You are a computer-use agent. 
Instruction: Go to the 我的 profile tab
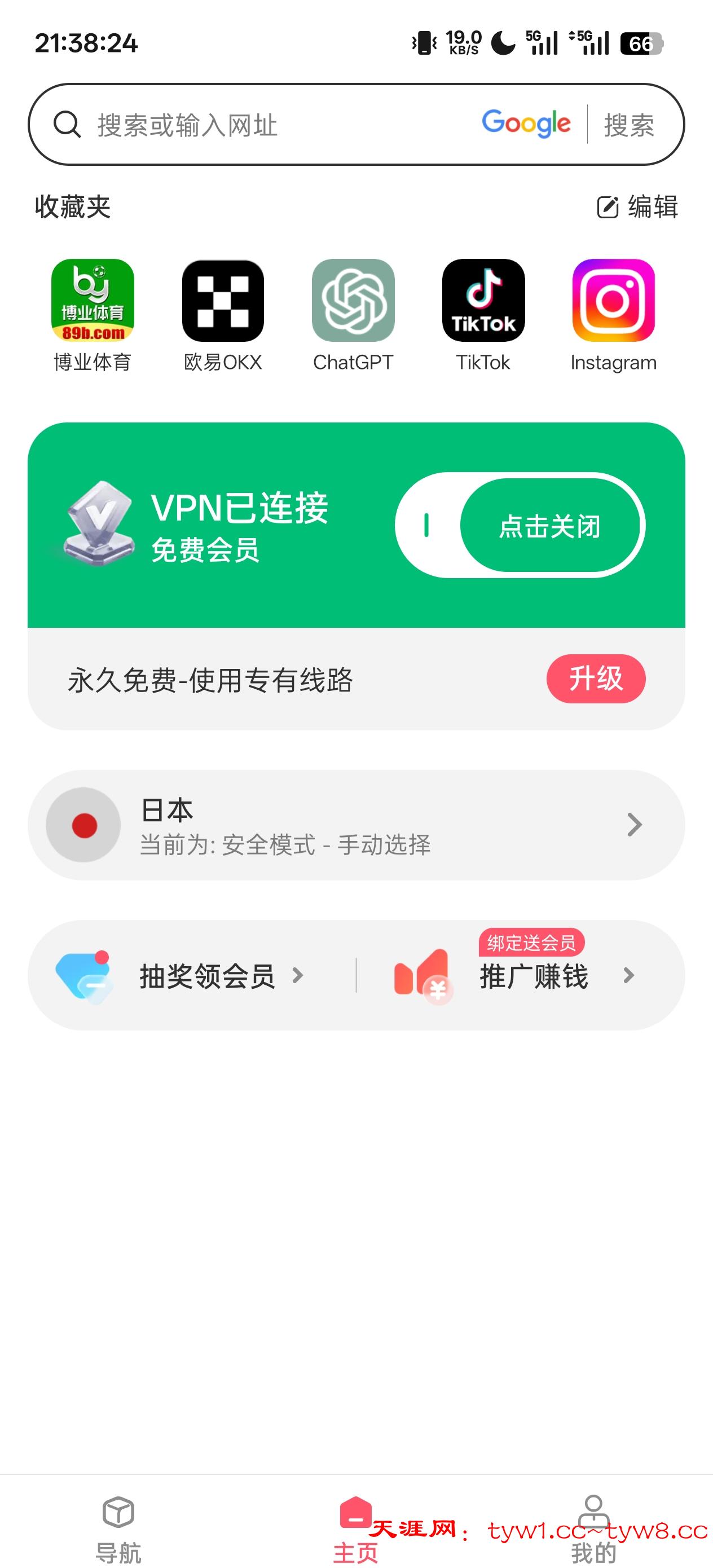coord(593,1528)
